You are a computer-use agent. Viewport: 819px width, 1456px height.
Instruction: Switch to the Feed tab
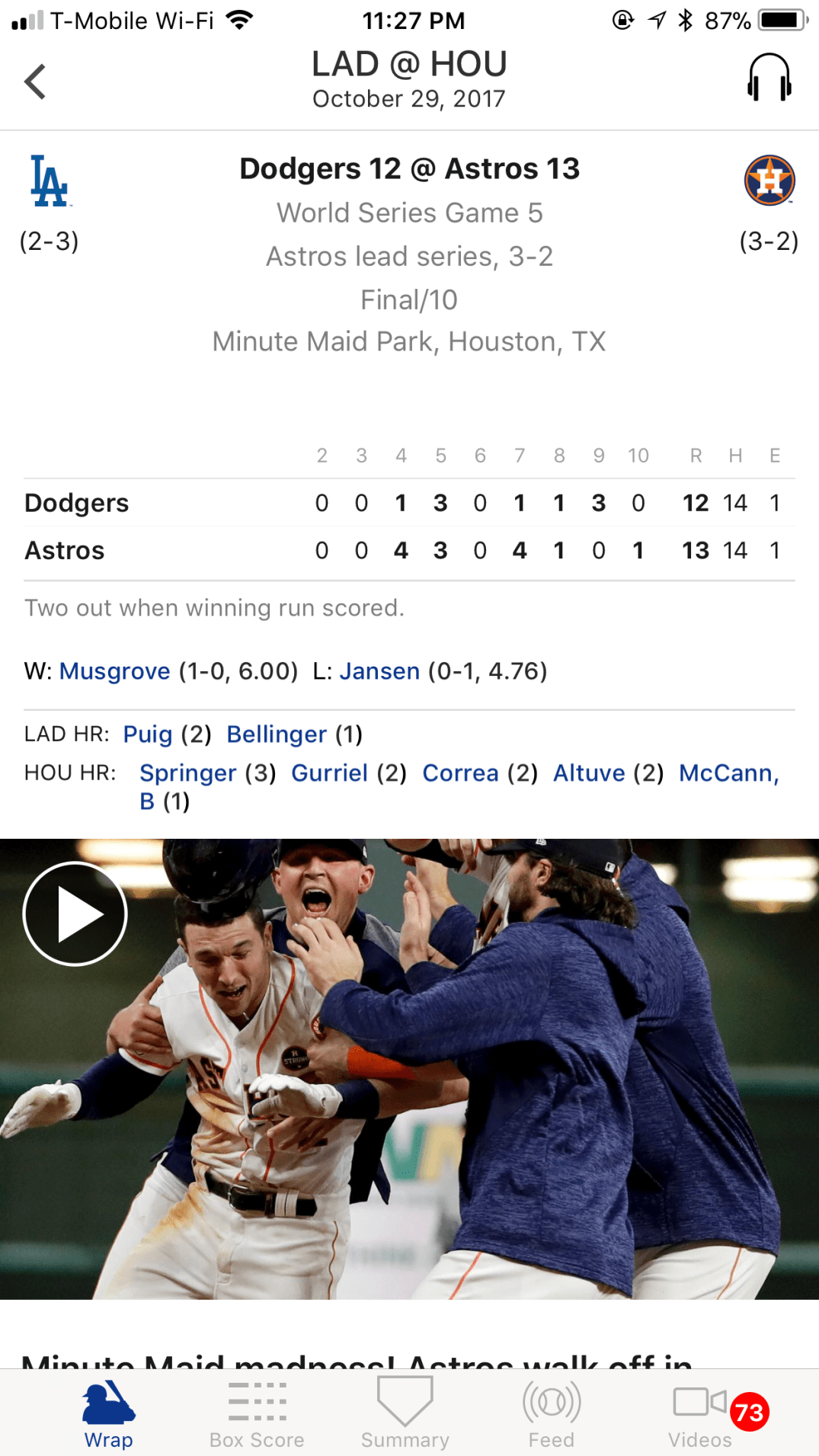click(x=552, y=1415)
